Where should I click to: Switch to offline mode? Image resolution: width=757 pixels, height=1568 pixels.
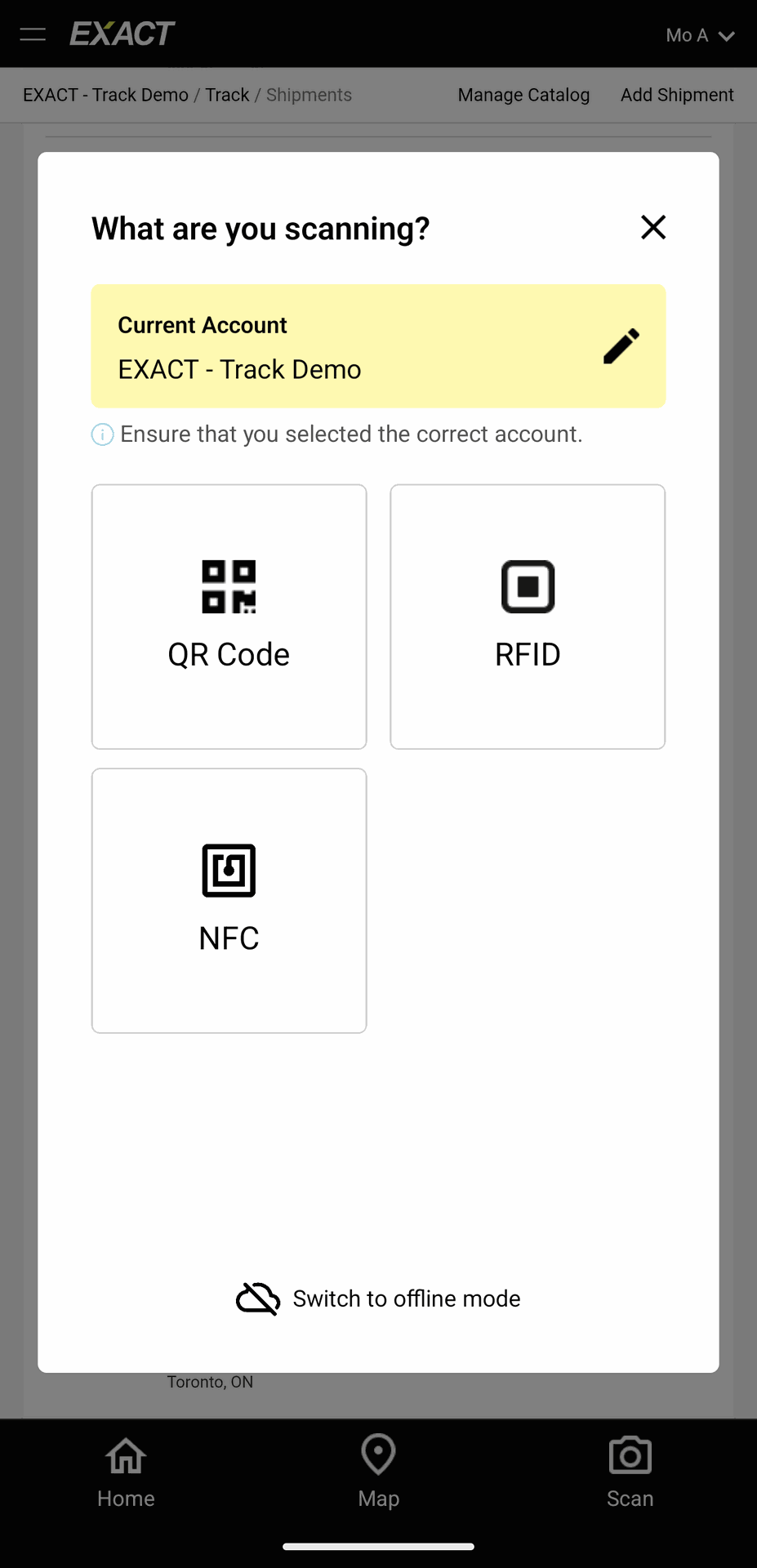pos(378,1298)
